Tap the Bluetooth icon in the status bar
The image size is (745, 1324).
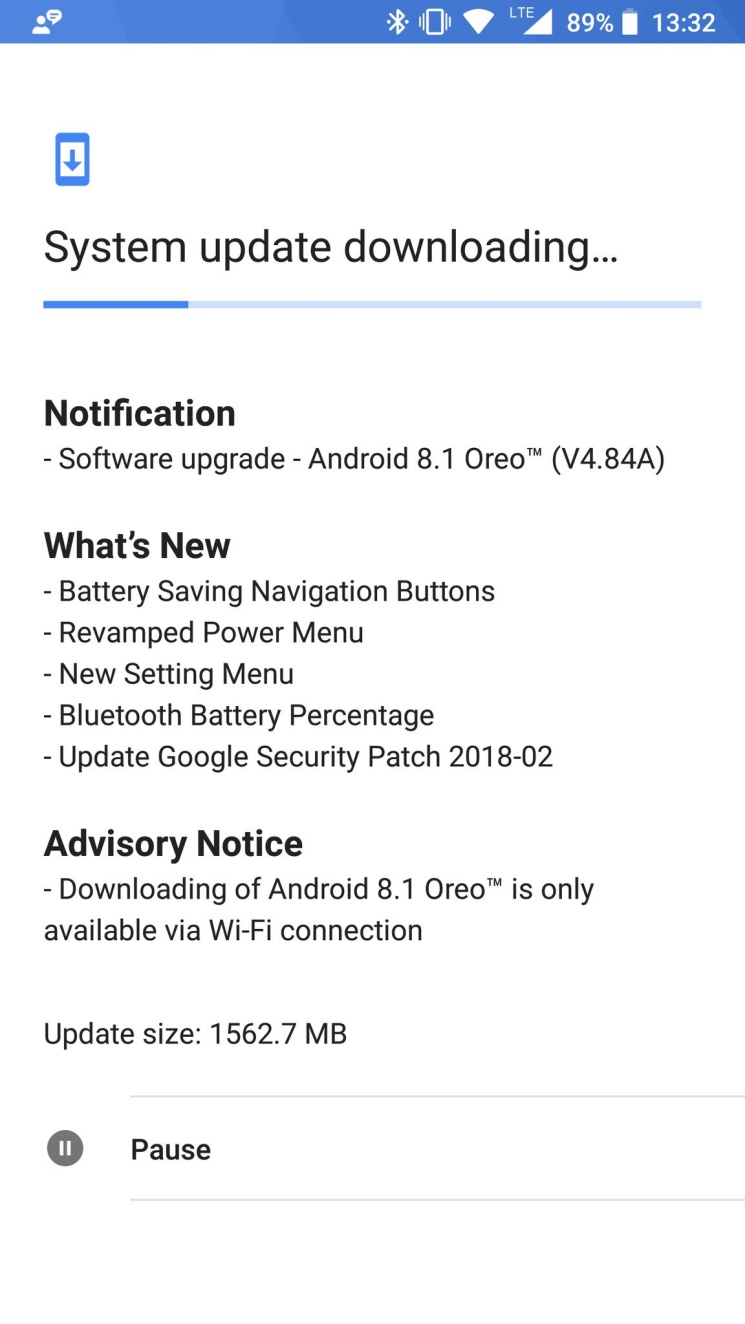(398, 21)
